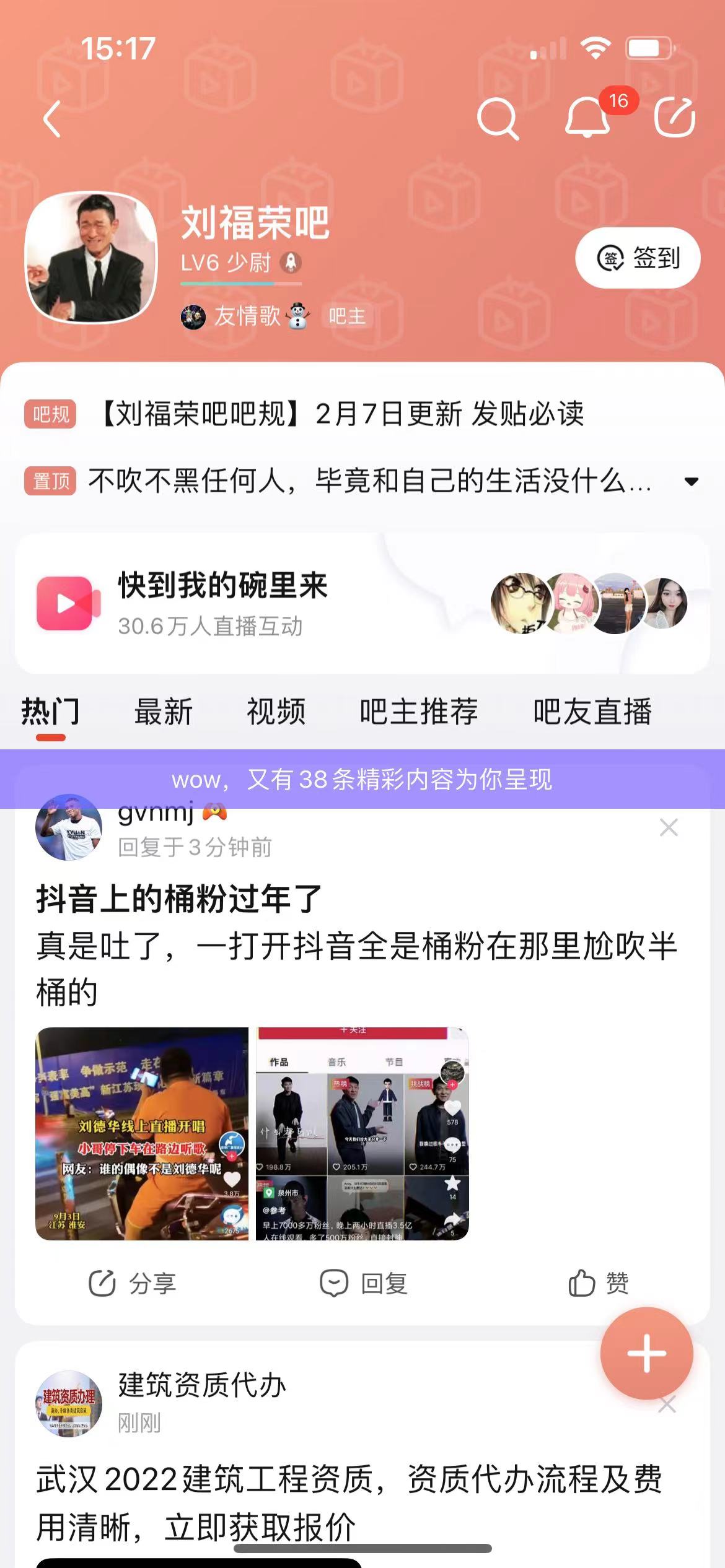Open the post 抖音上的桶粉过年了
The height and width of the screenshot is (1568, 725).
pyautogui.click(x=180, y=899)
